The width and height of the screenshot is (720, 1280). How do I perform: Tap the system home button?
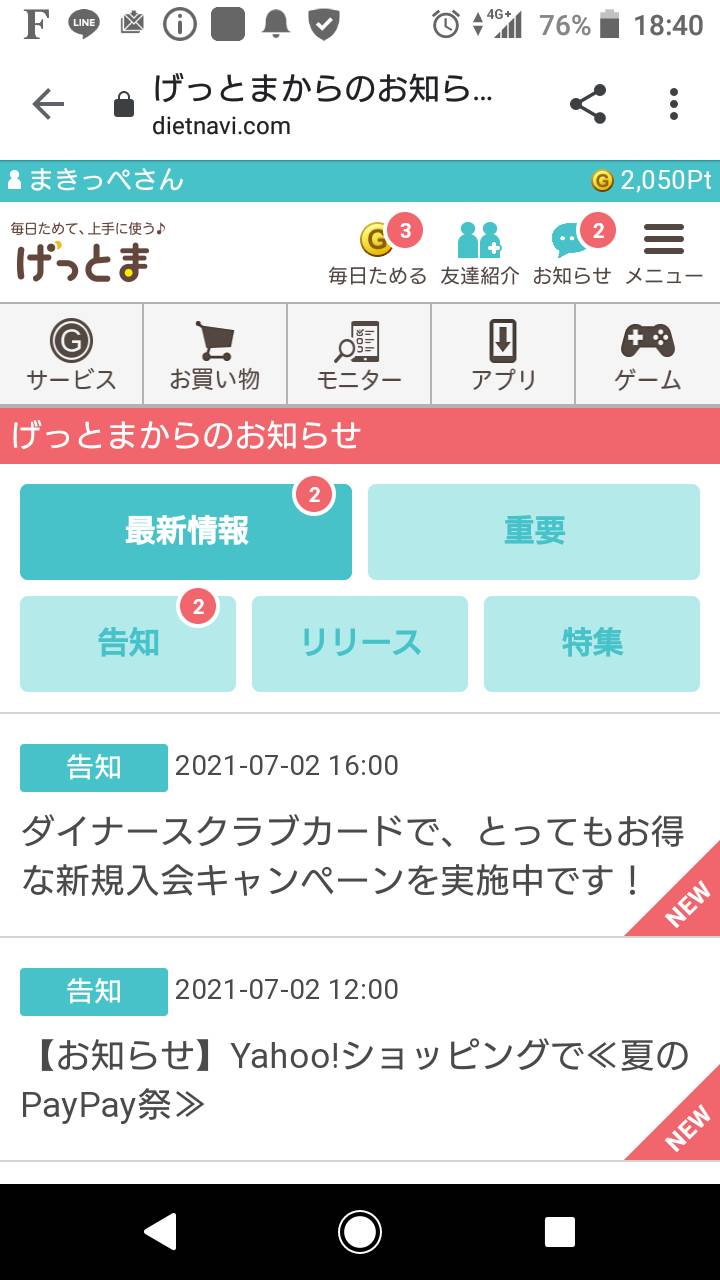pyautogui.click(x=360, y=1232)
